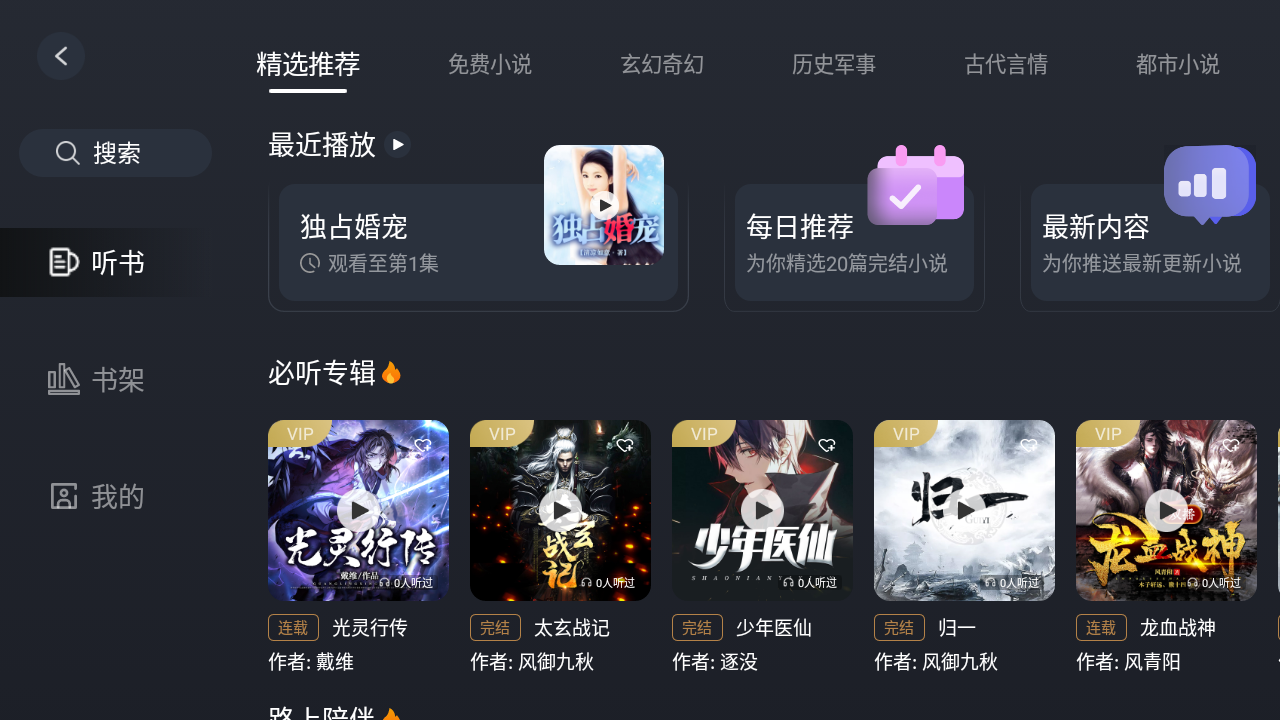The height and width of the screenshot is (720, 1280).
Task: Add 太玄战记 to favorites with the heart icon
Action: [625, 445]
